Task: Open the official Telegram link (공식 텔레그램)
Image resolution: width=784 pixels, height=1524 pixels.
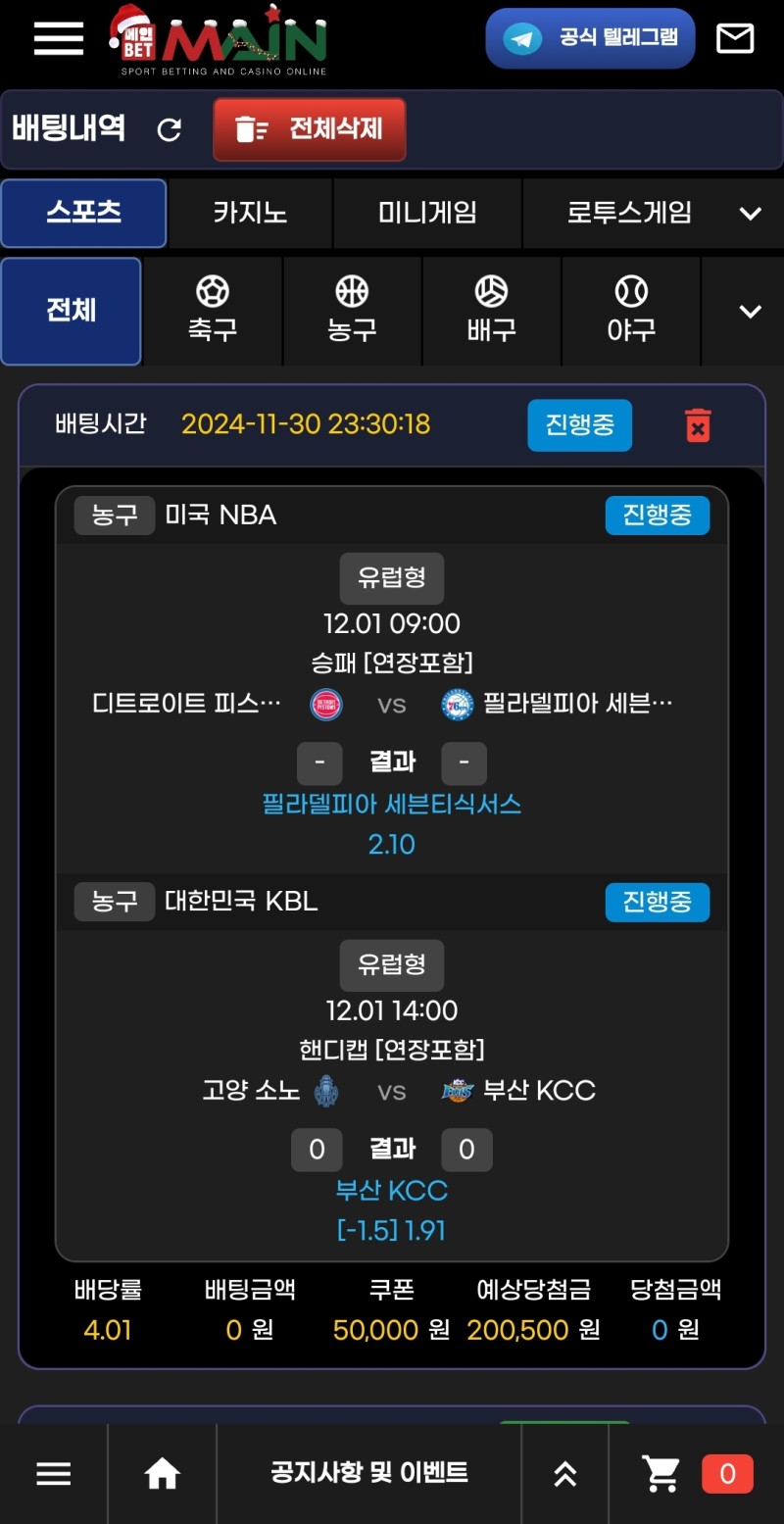Action: point(591,39)
